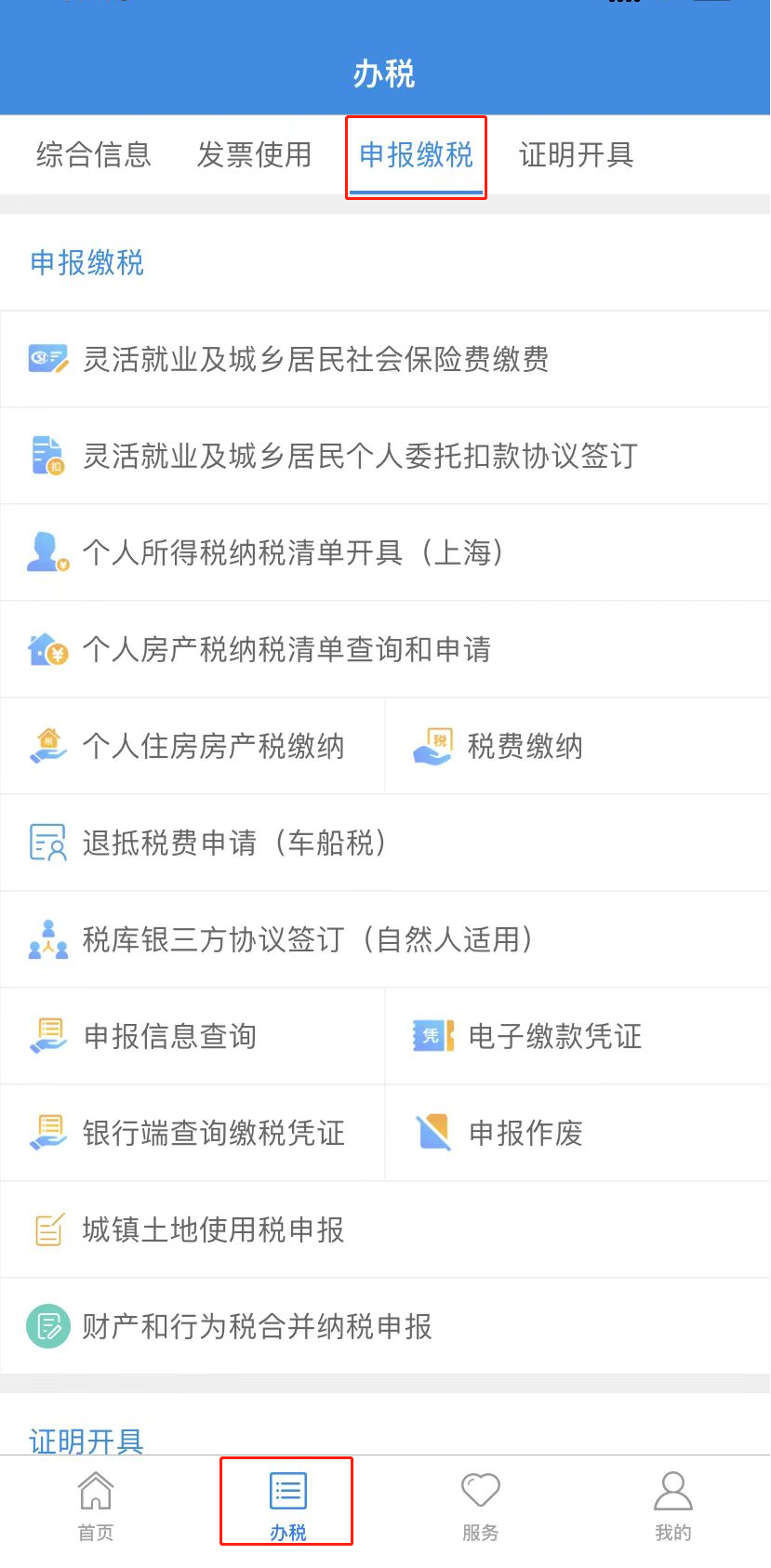The height and width of the screenshot is (1568, 771).
Task: Open 电子缴款凭证
Action: click(578, 1036)
